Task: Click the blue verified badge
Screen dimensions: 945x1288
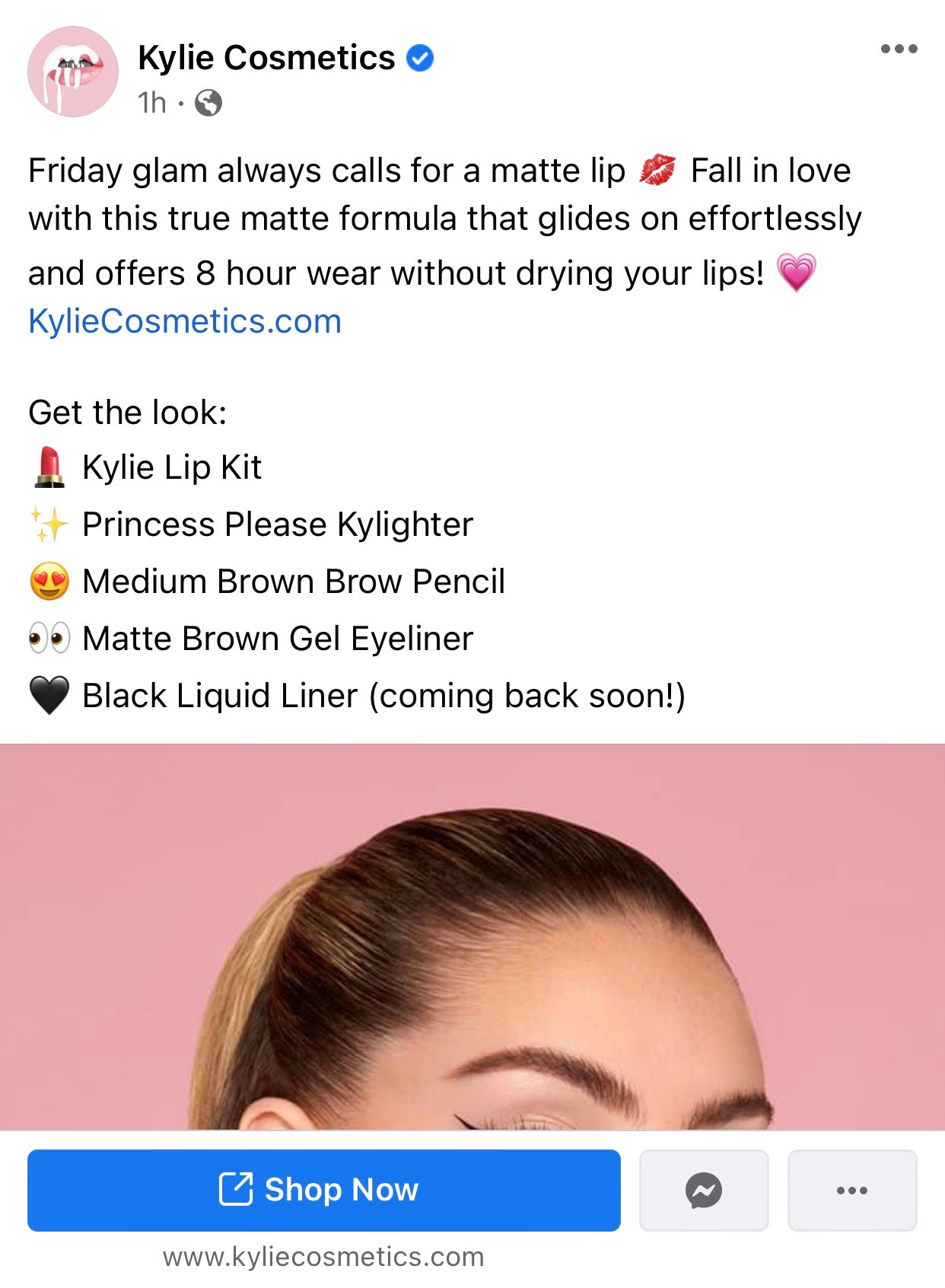Action: 422,57
